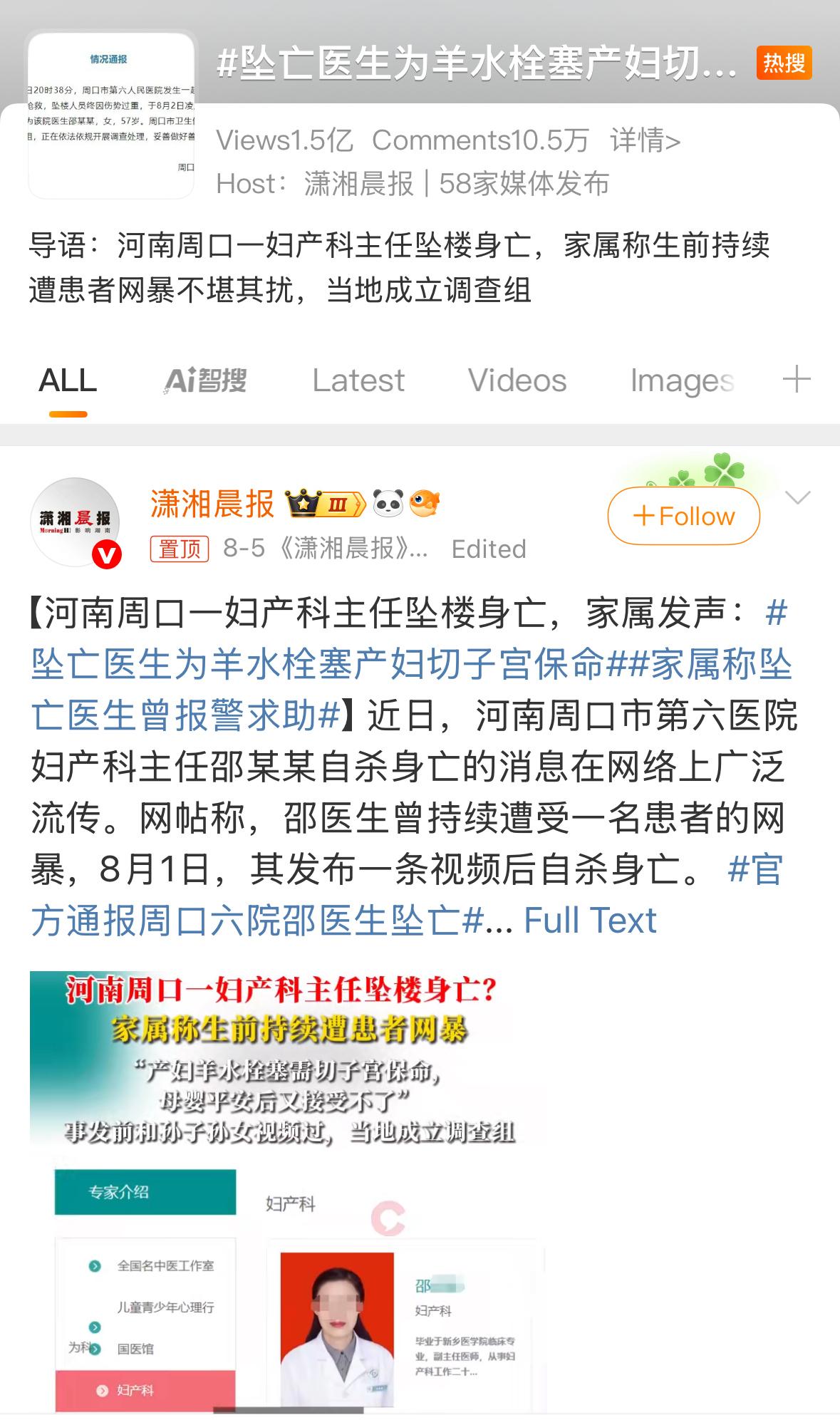Tap the plus icon beside tabs
Screen dimensions: 840x1425
pos(797,379)
